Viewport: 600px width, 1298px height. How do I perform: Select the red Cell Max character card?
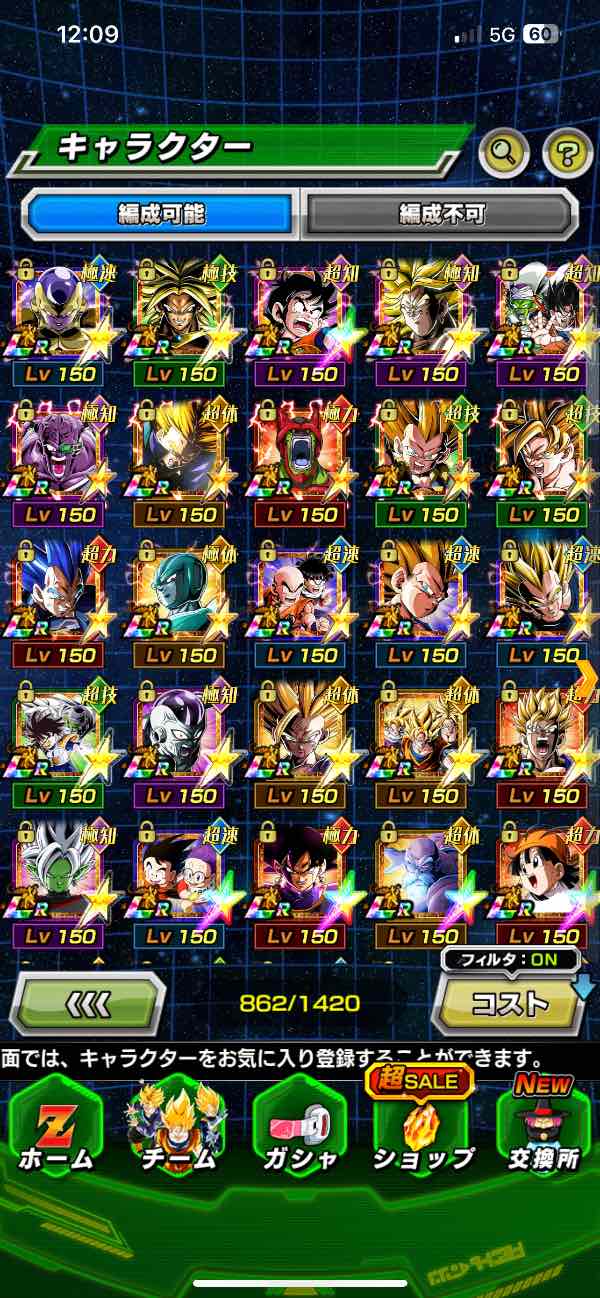pos(301,460)
